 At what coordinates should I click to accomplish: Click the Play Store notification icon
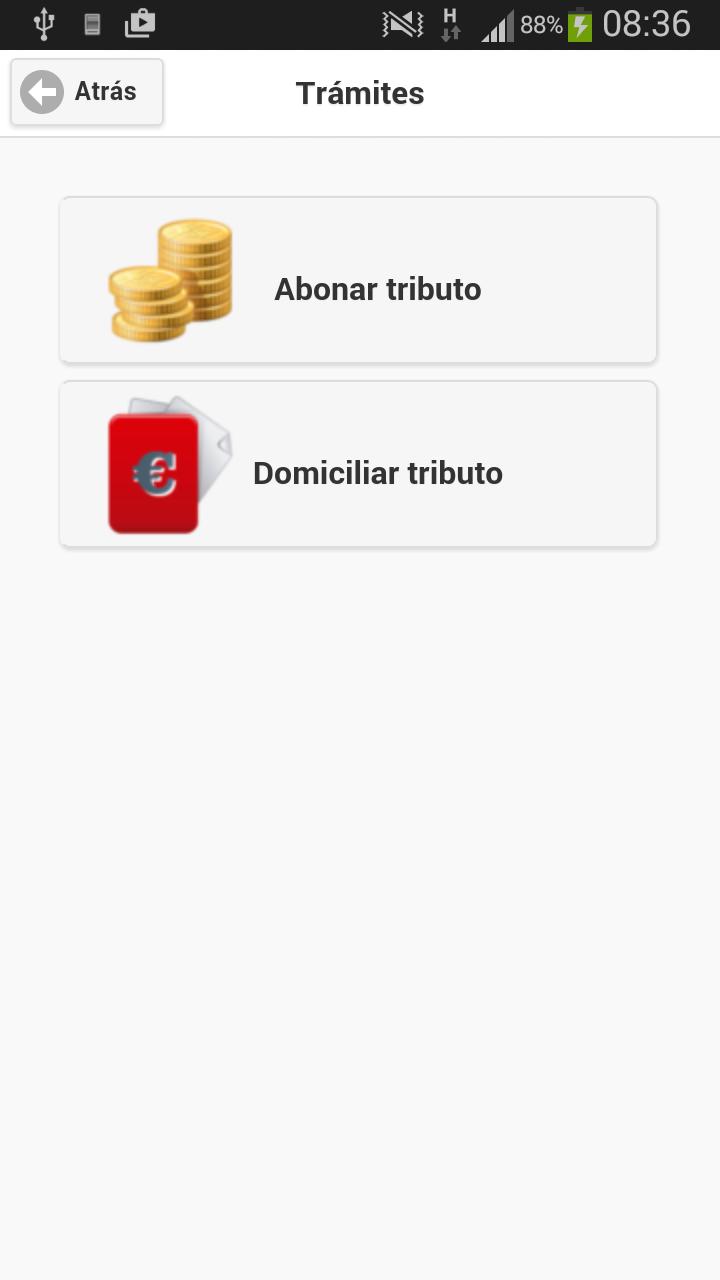tap(140, 23)
